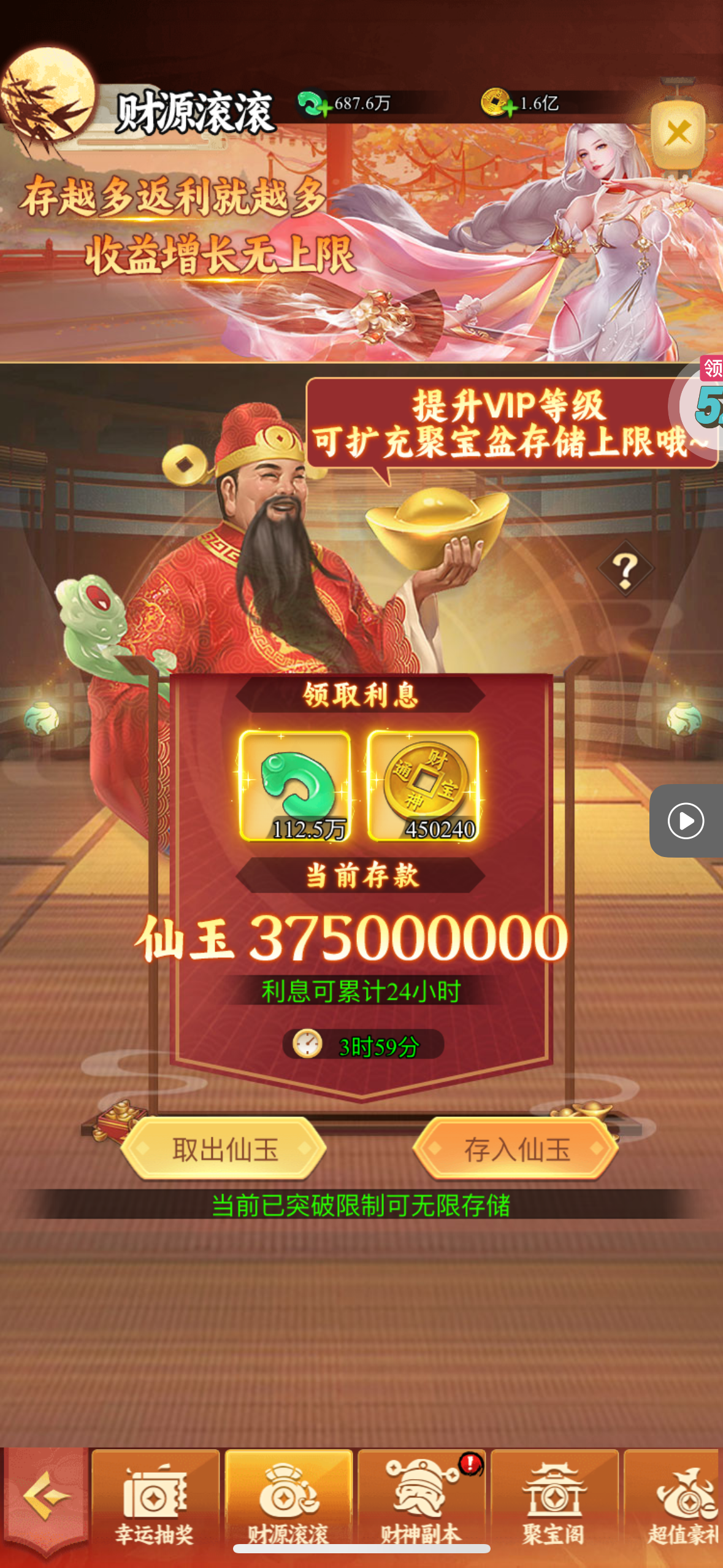This screenshot has height=1568, width=723.
Task: Tap 存入仙玉 to deposit jade
Action: (516, 1149)
